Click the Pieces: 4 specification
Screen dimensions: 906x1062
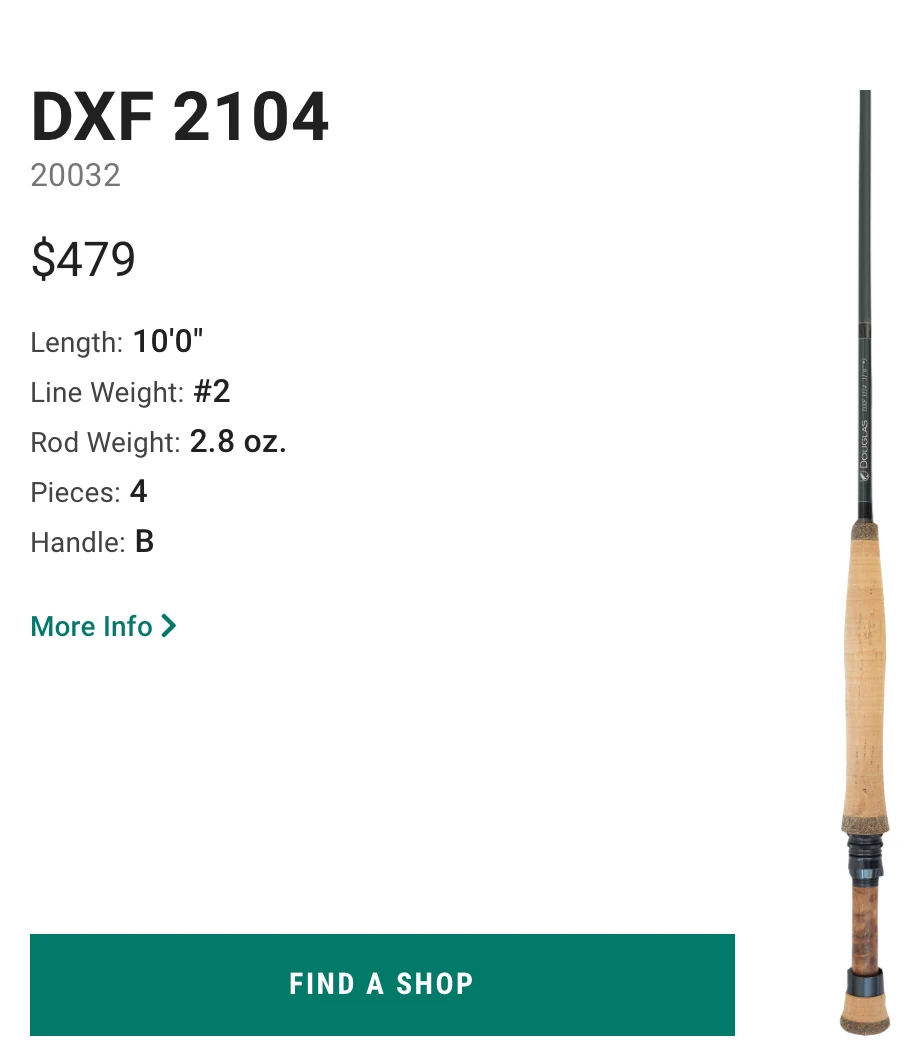click(x=89, y=491)
